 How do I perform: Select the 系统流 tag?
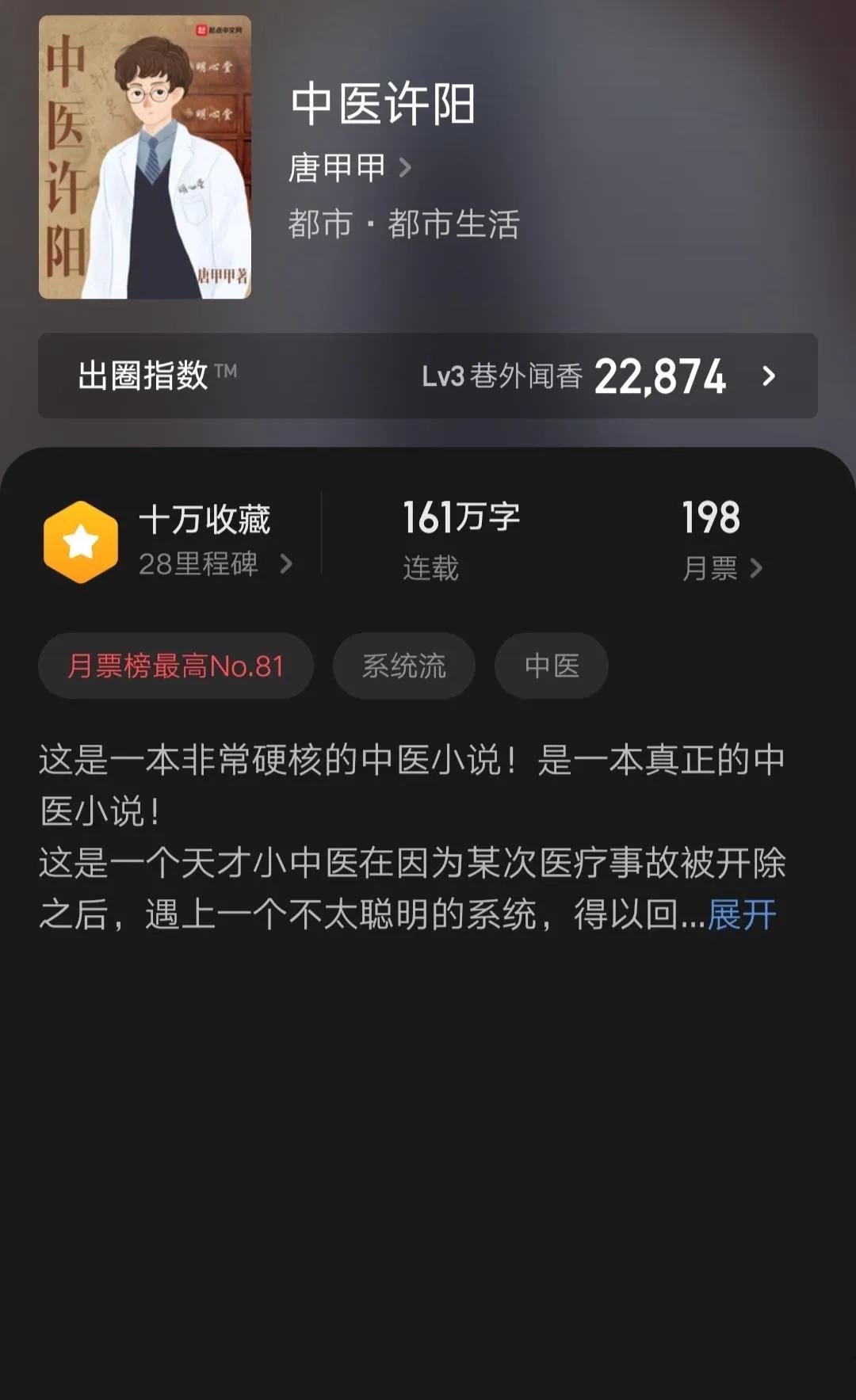403,666
